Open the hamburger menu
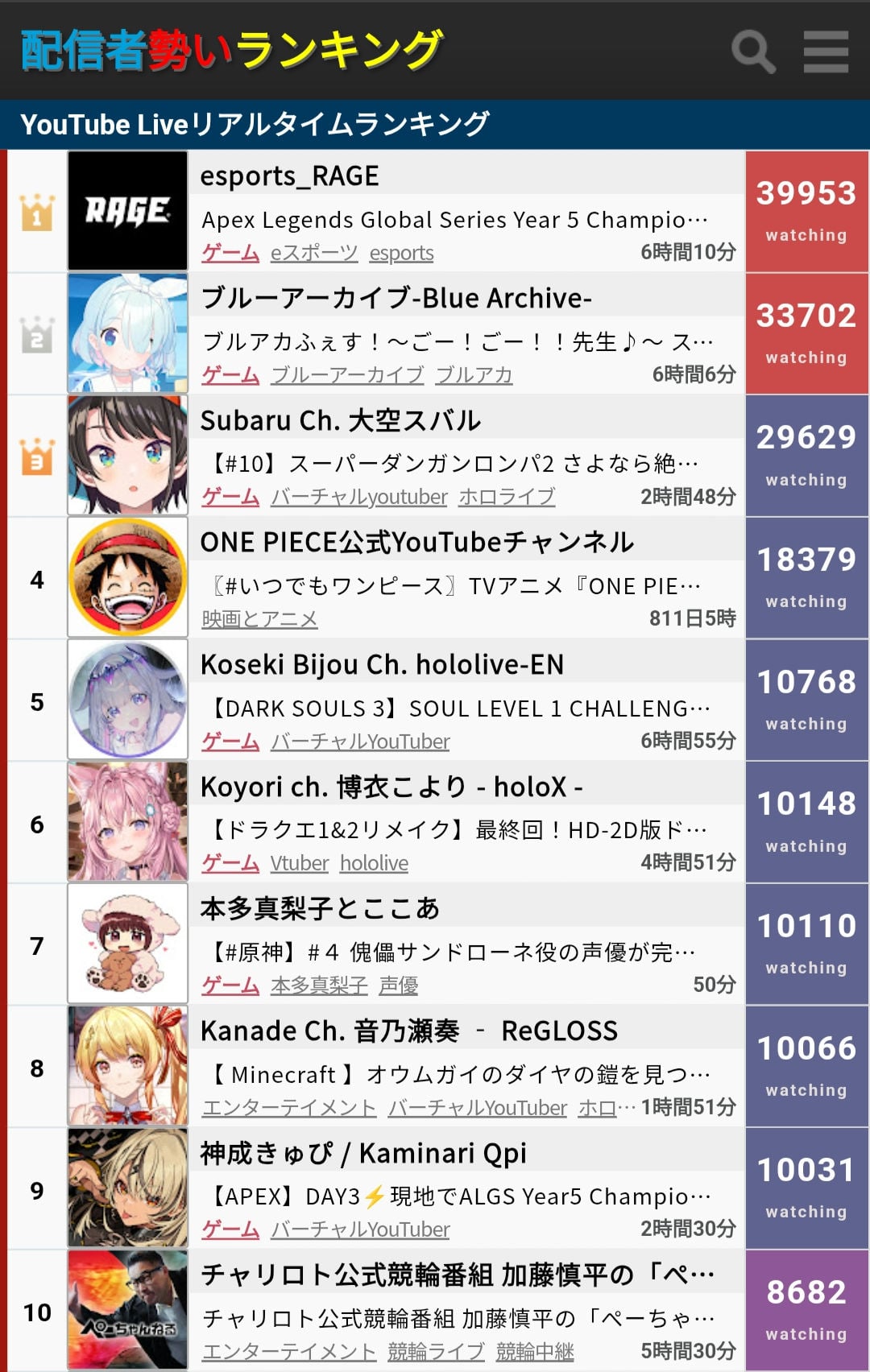The height and width of the screenshot is (1372, 870). (x=826, y=52)
